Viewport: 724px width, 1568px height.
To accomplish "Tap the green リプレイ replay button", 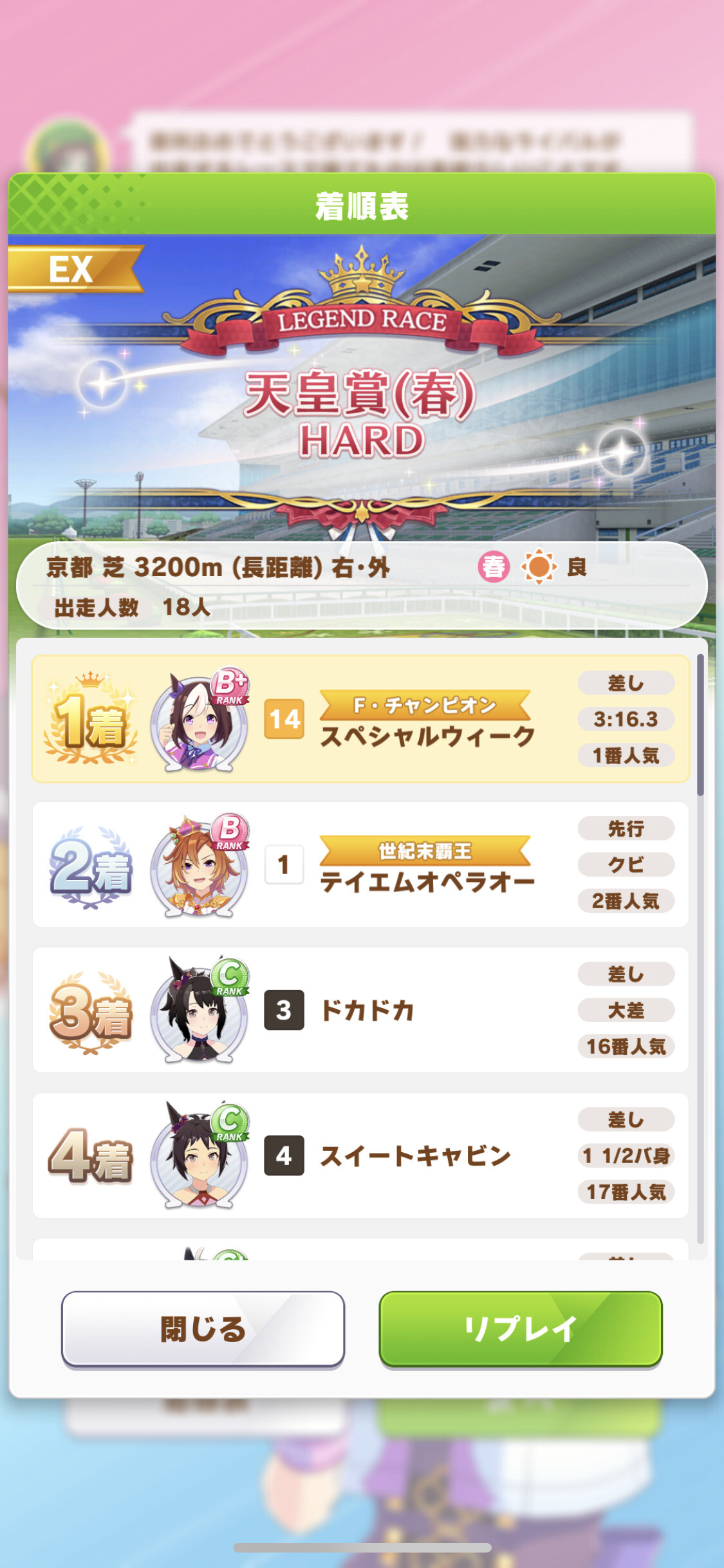I will (520, 1329).
